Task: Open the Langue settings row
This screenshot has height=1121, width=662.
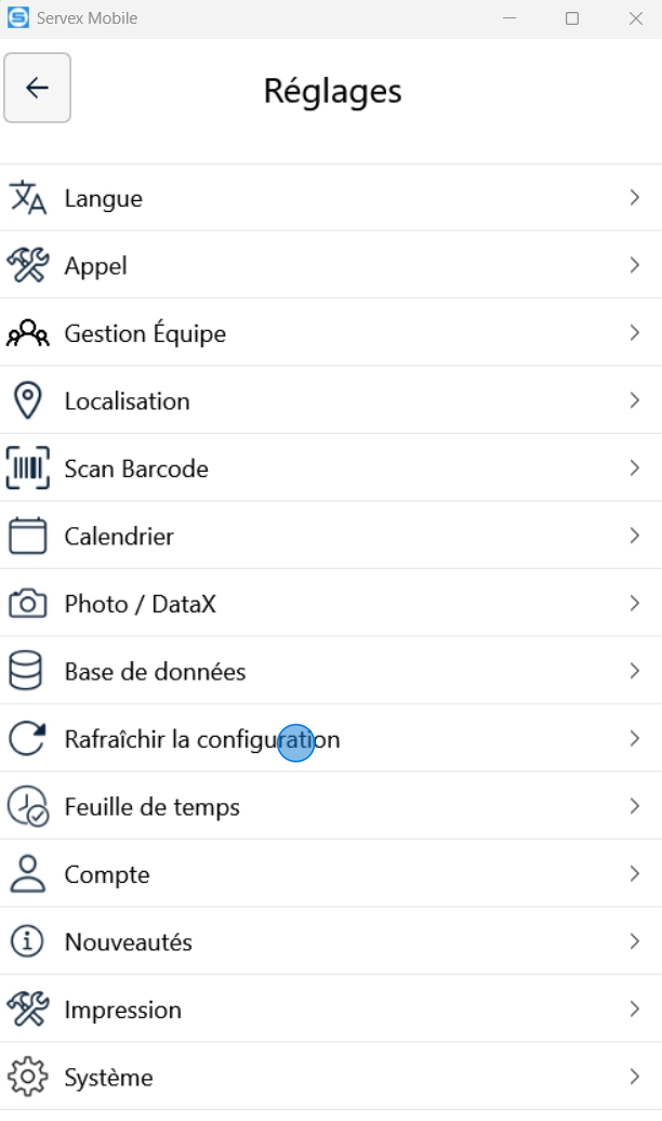Action: pyautogui.click(x=103, y=198)
